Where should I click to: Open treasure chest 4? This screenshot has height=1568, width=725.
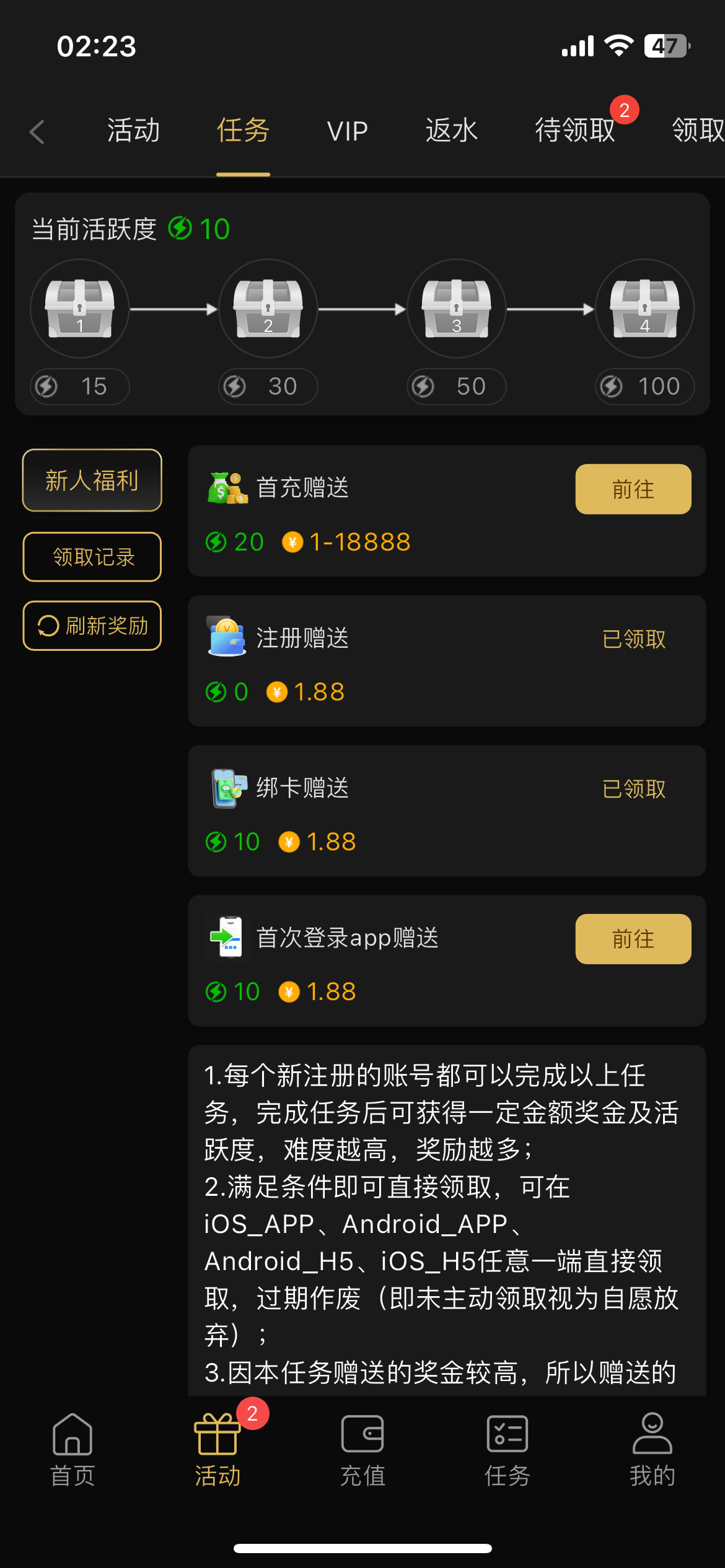tap(644, 308)
